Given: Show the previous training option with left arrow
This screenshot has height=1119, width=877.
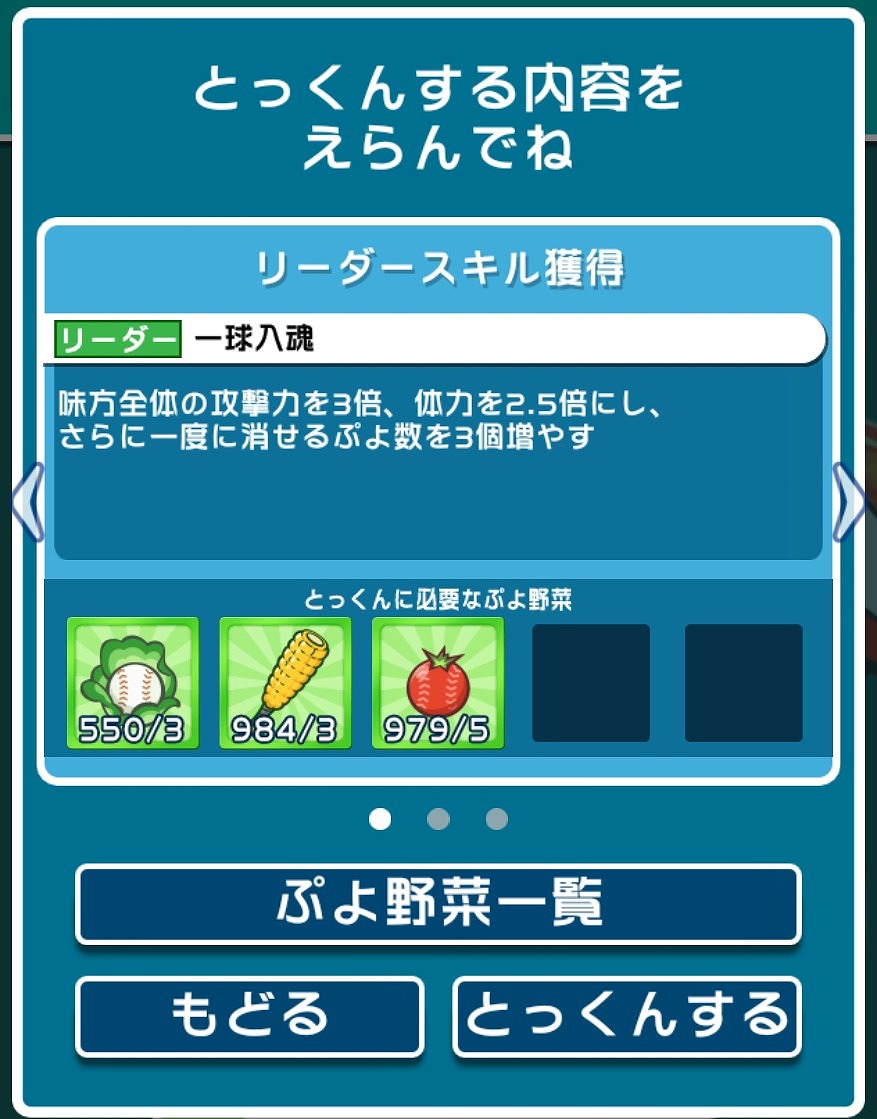Looking at the screenshot, I should 26,502.
